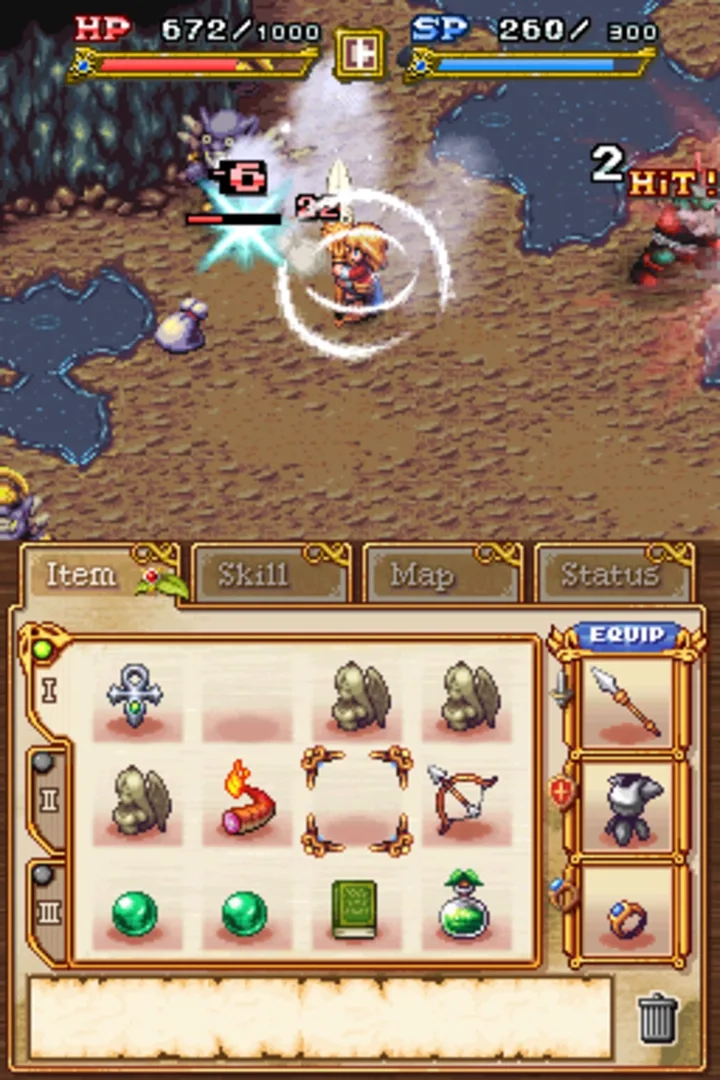Image resolution: width=720 pixels, height=1080 pixels.
Task: Select the green potion flask
Action: click(x=464, y=908)
